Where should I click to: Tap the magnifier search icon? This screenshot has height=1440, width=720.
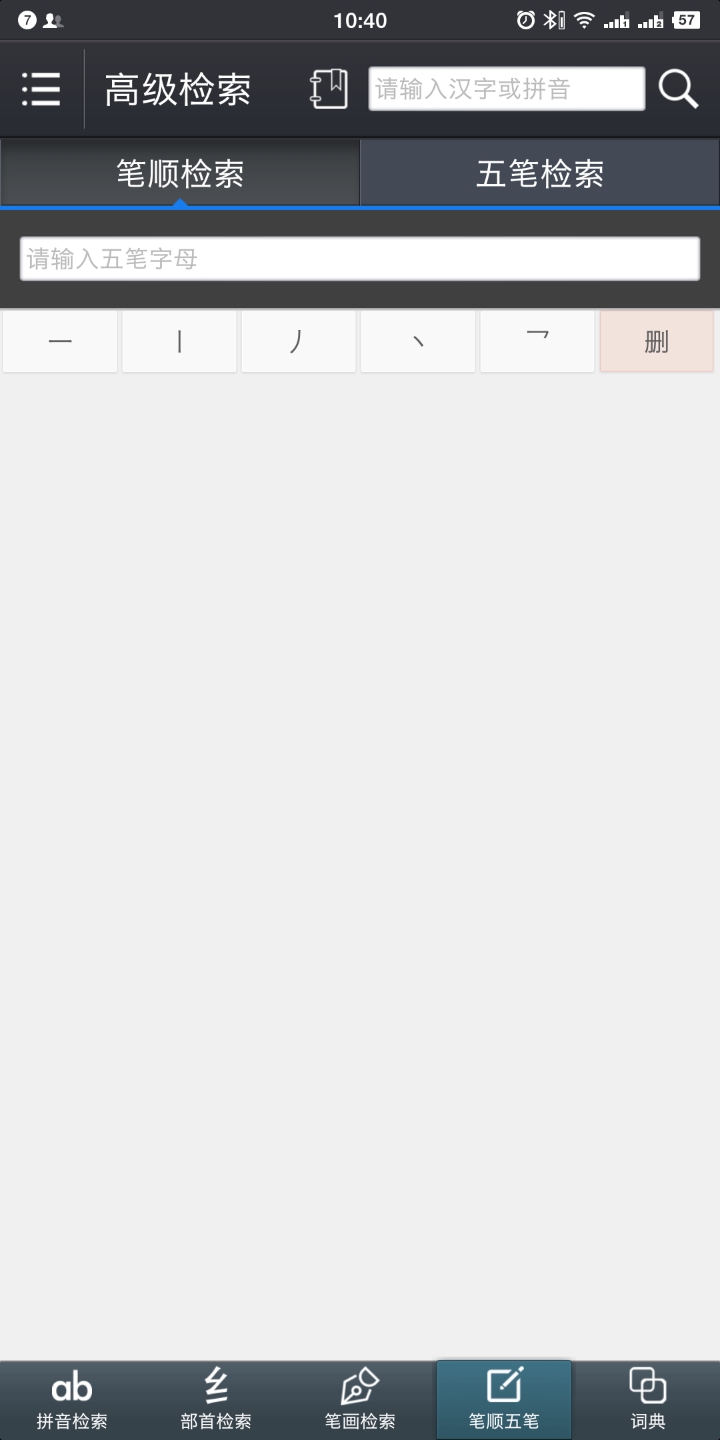678,90
